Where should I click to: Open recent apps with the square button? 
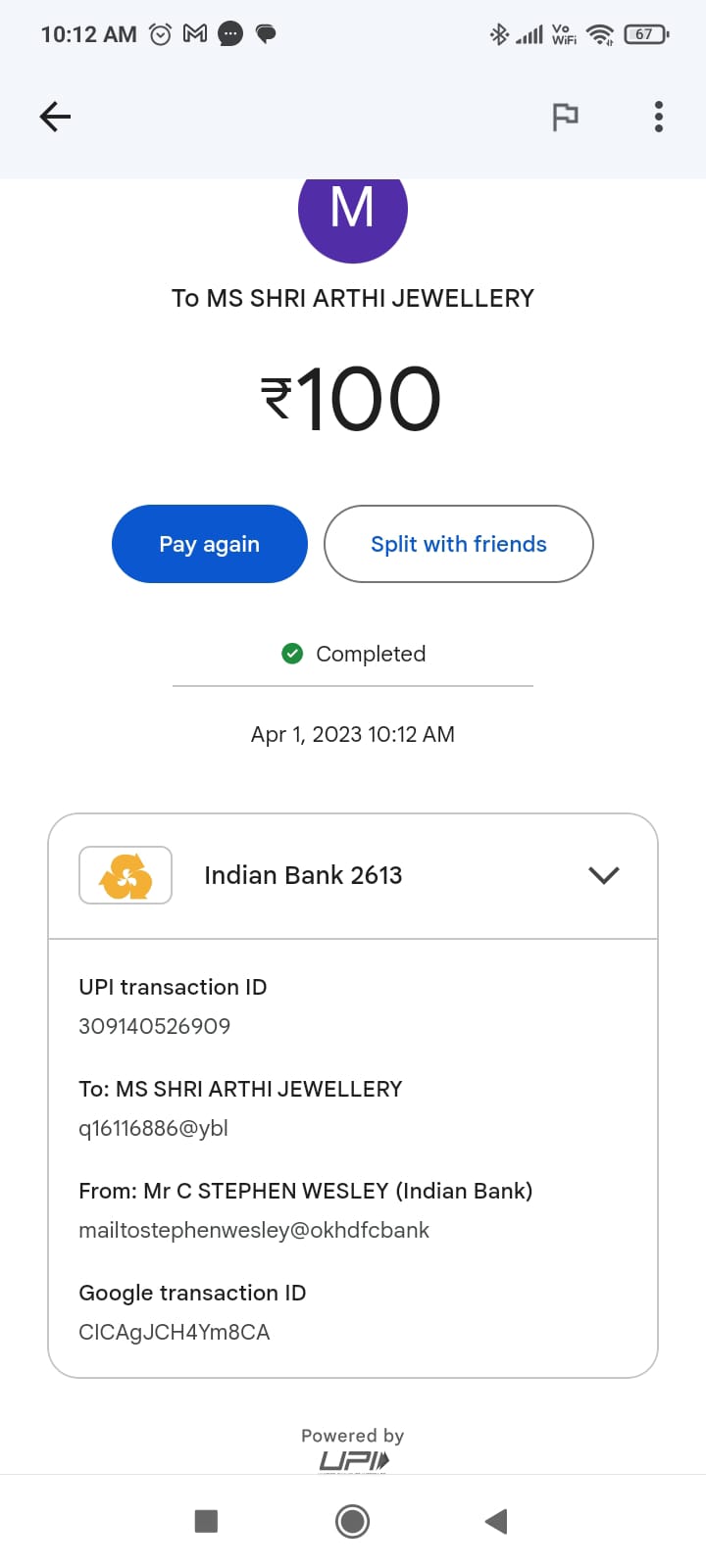coord(206,1521)
